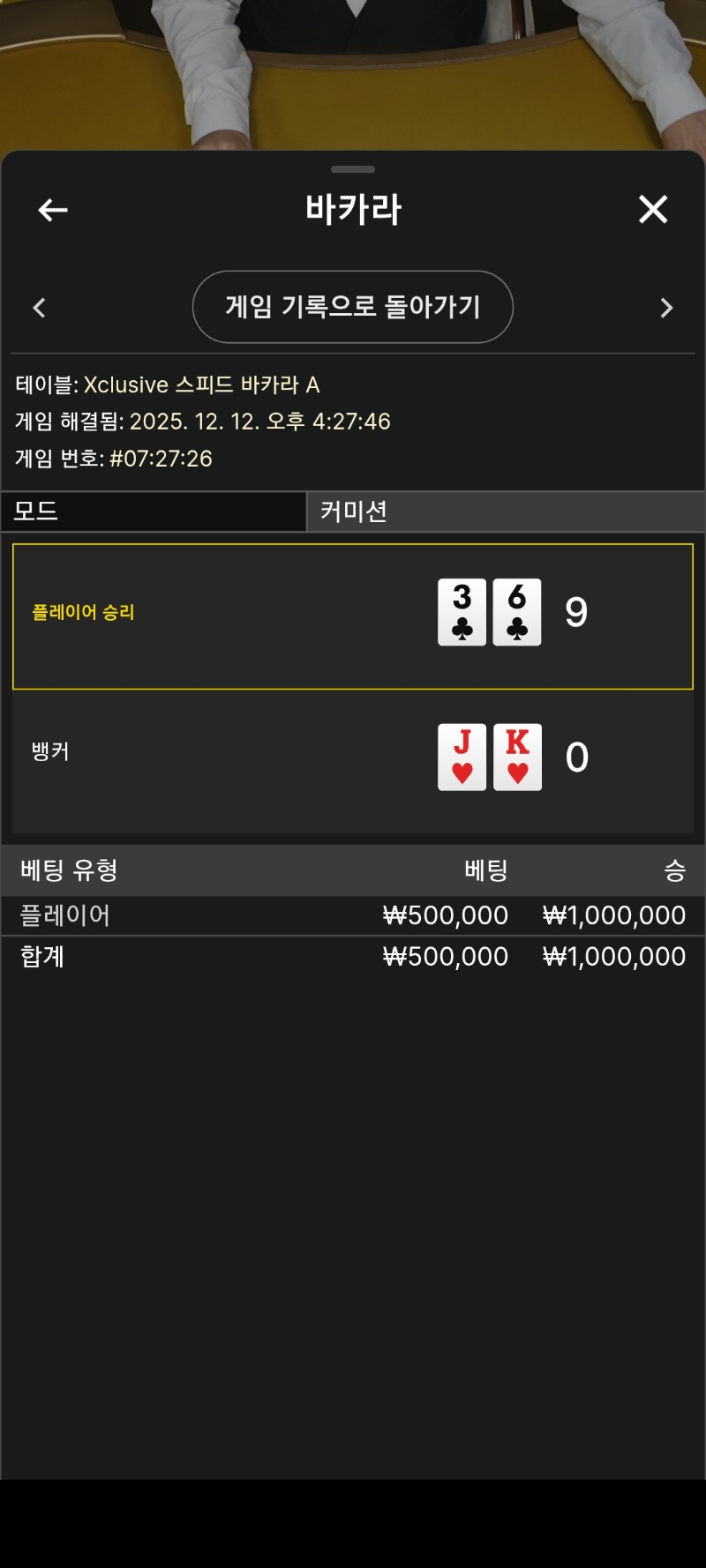Click the table name Xclusive 스피드 바카라 A
706x1568 pixels.
(x=168, y=385)
